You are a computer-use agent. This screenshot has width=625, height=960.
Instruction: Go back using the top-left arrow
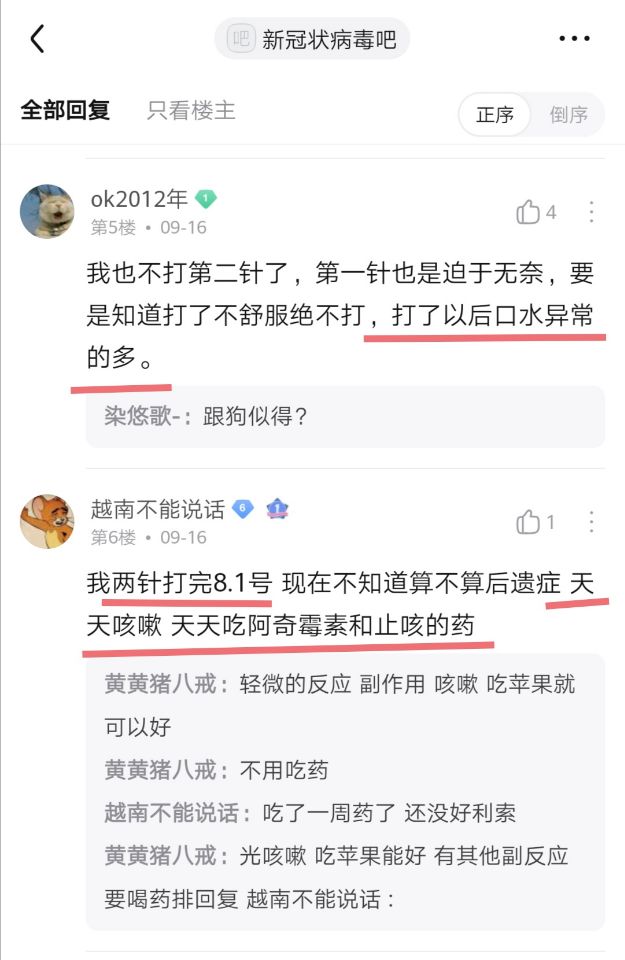(x=38, y=39)
